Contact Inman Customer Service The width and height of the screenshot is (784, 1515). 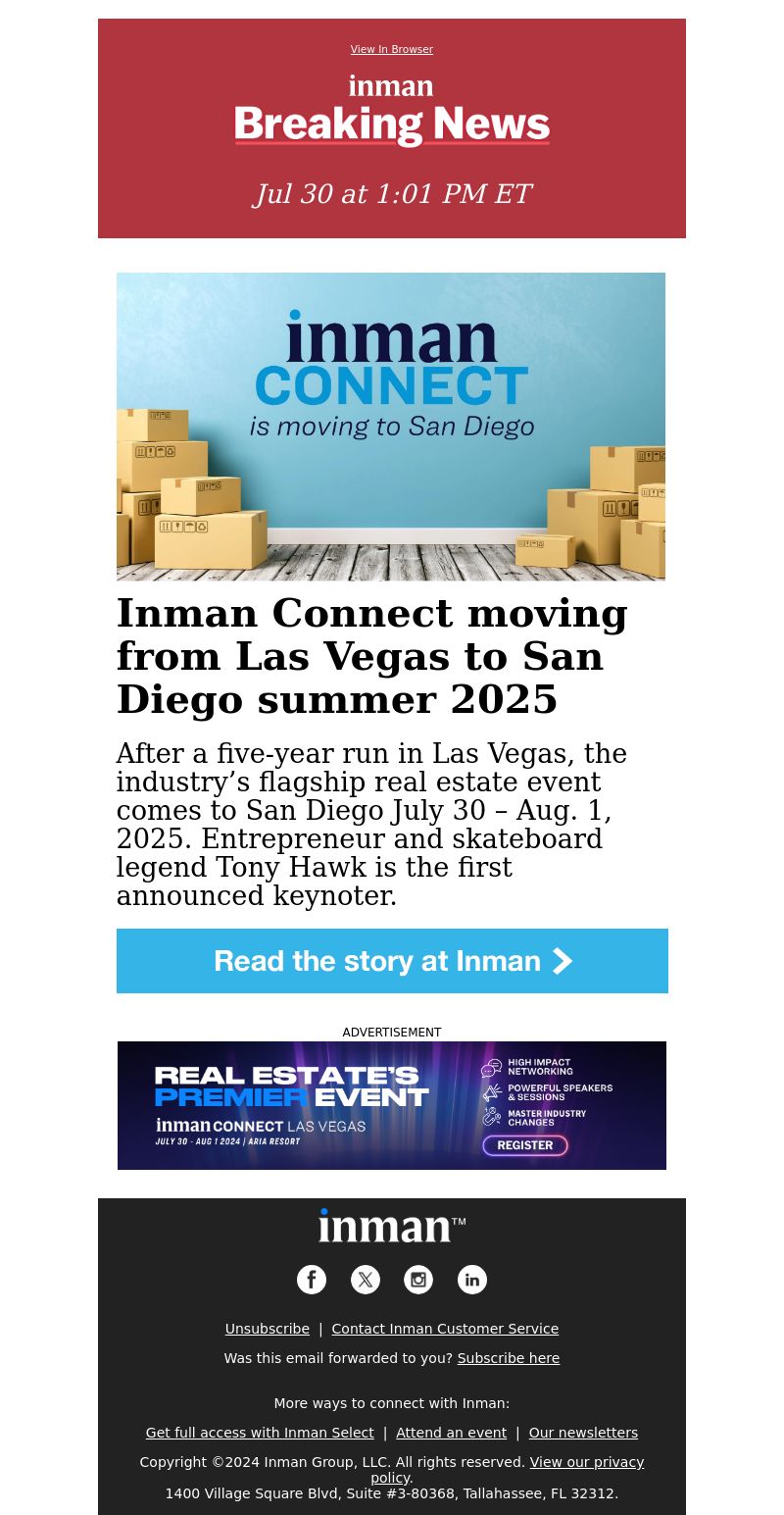click(445, 1329)
